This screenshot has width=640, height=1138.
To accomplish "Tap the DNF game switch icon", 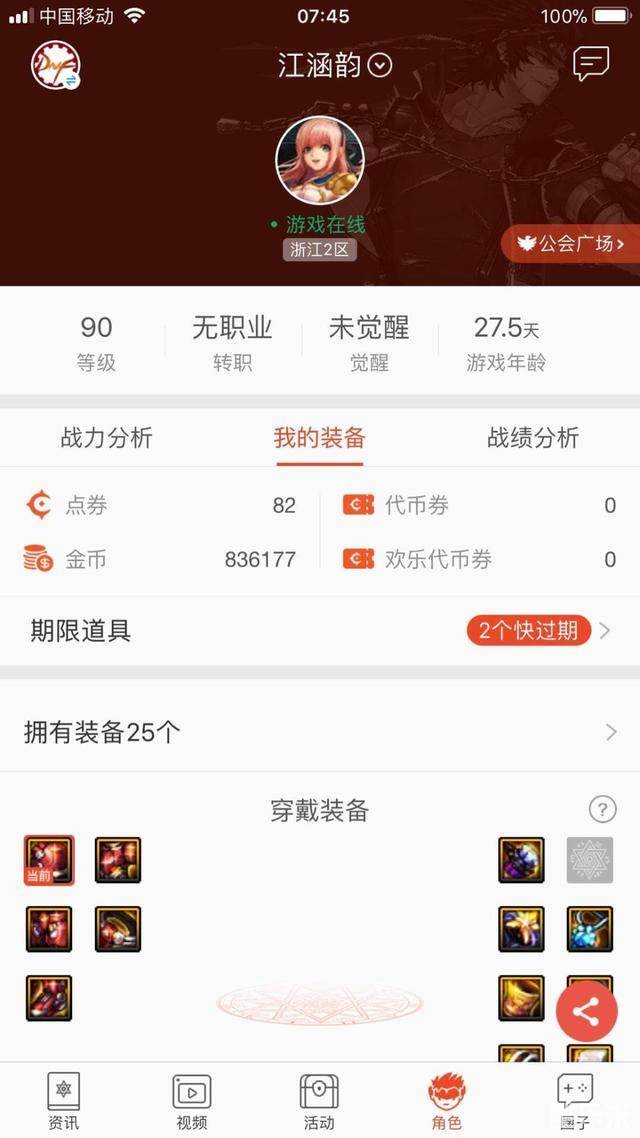I will 55,65.
